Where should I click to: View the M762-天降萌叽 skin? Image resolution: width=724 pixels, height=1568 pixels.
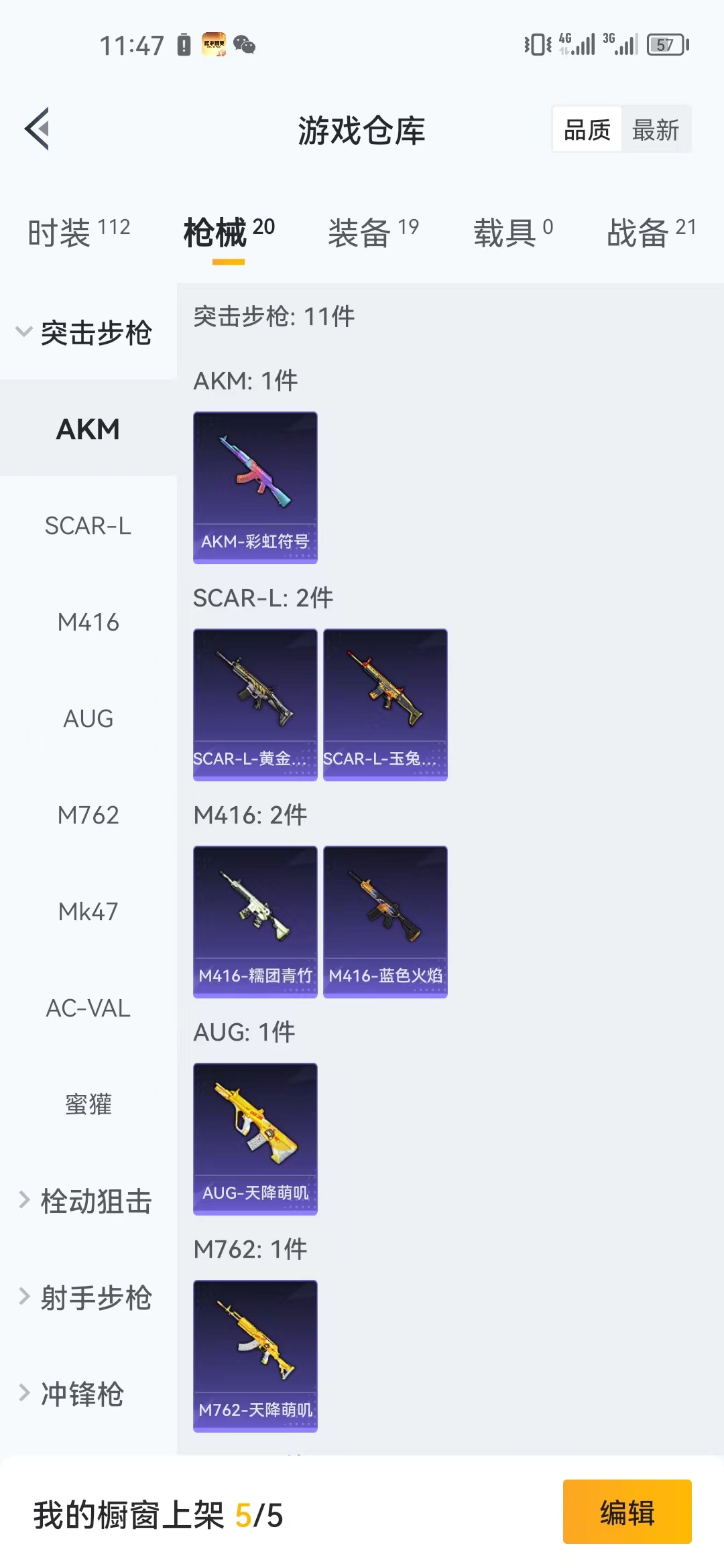pos(255,1356)
